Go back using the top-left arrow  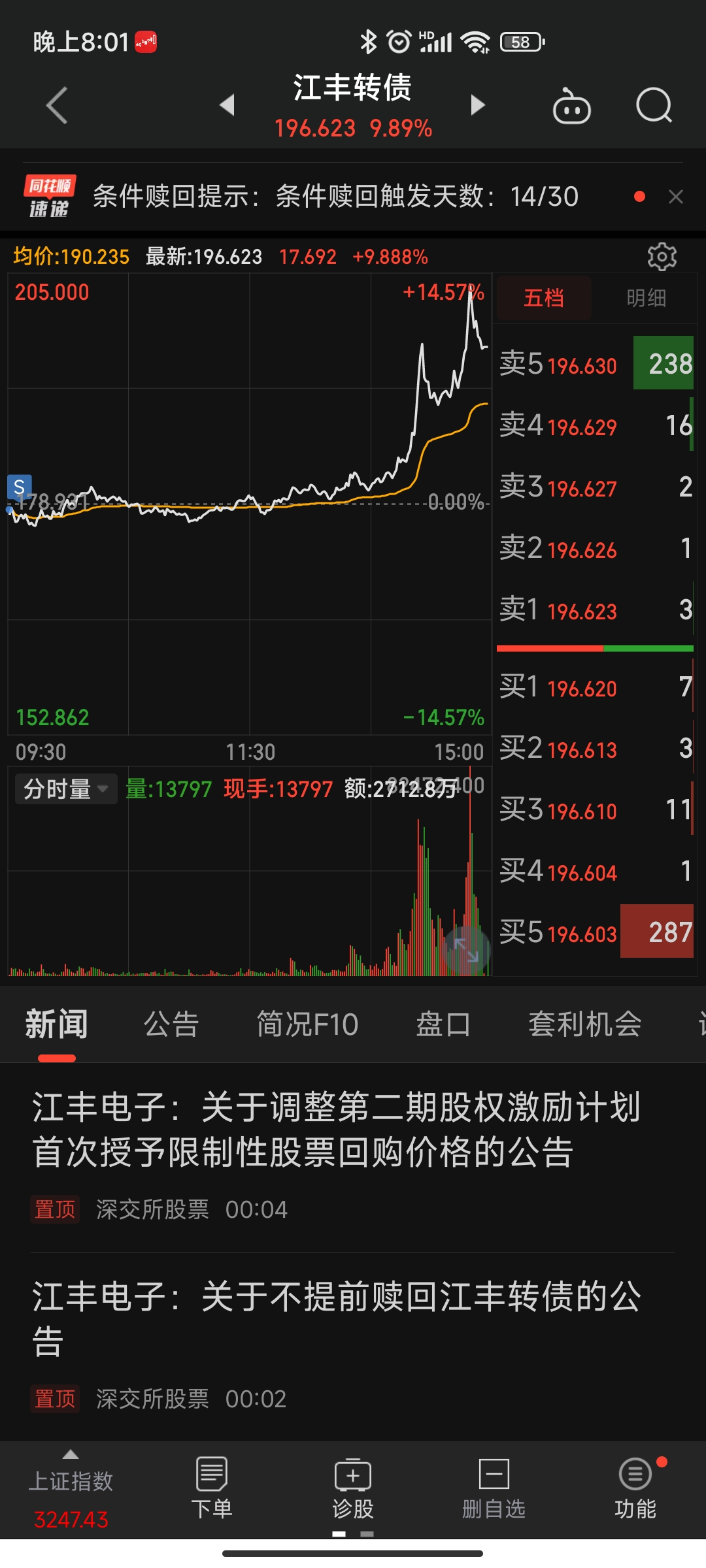tap(58, 105)
